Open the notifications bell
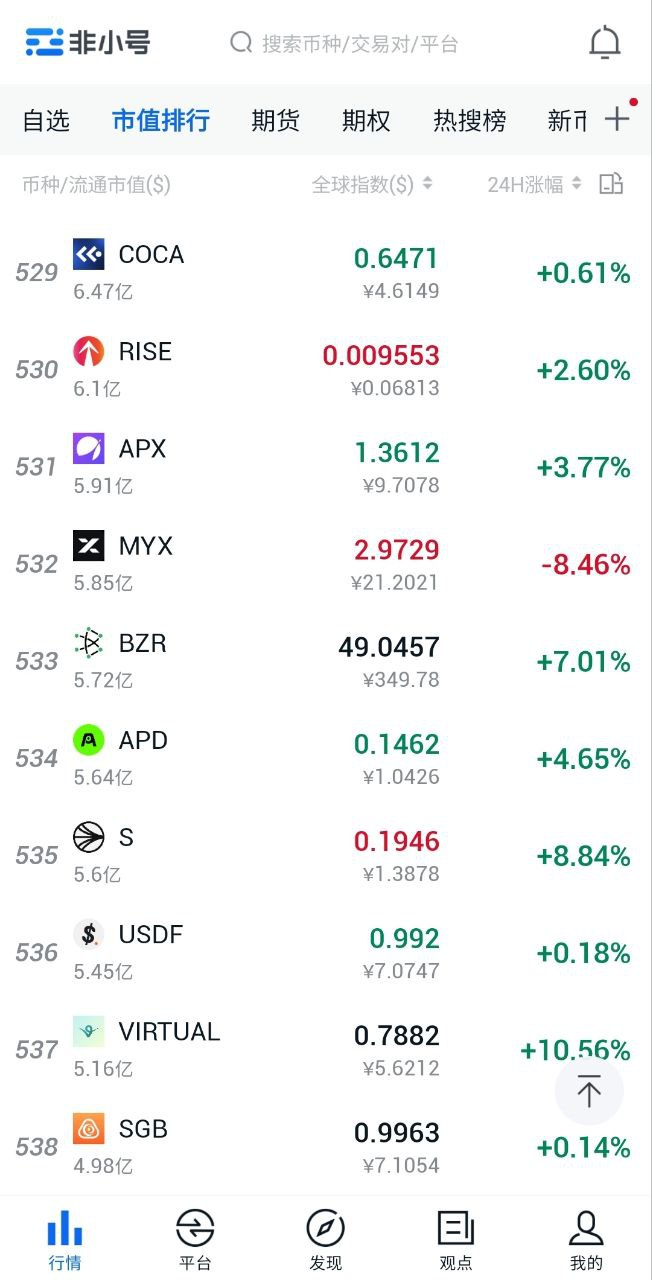The height and width of the screenshot is (1280, 652). (604, 43)
